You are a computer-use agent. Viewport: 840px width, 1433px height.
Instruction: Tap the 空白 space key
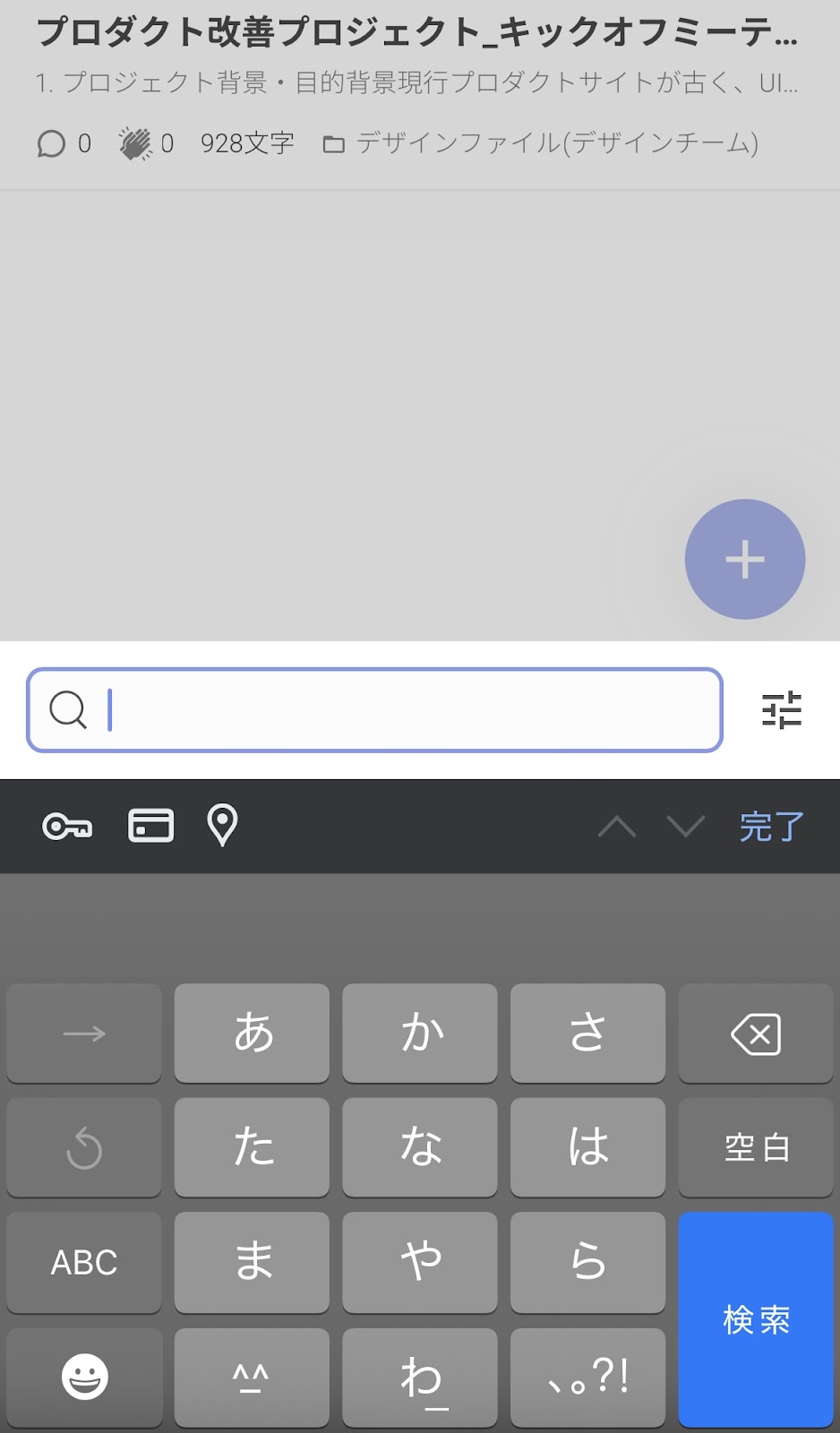click(756, 1147)
